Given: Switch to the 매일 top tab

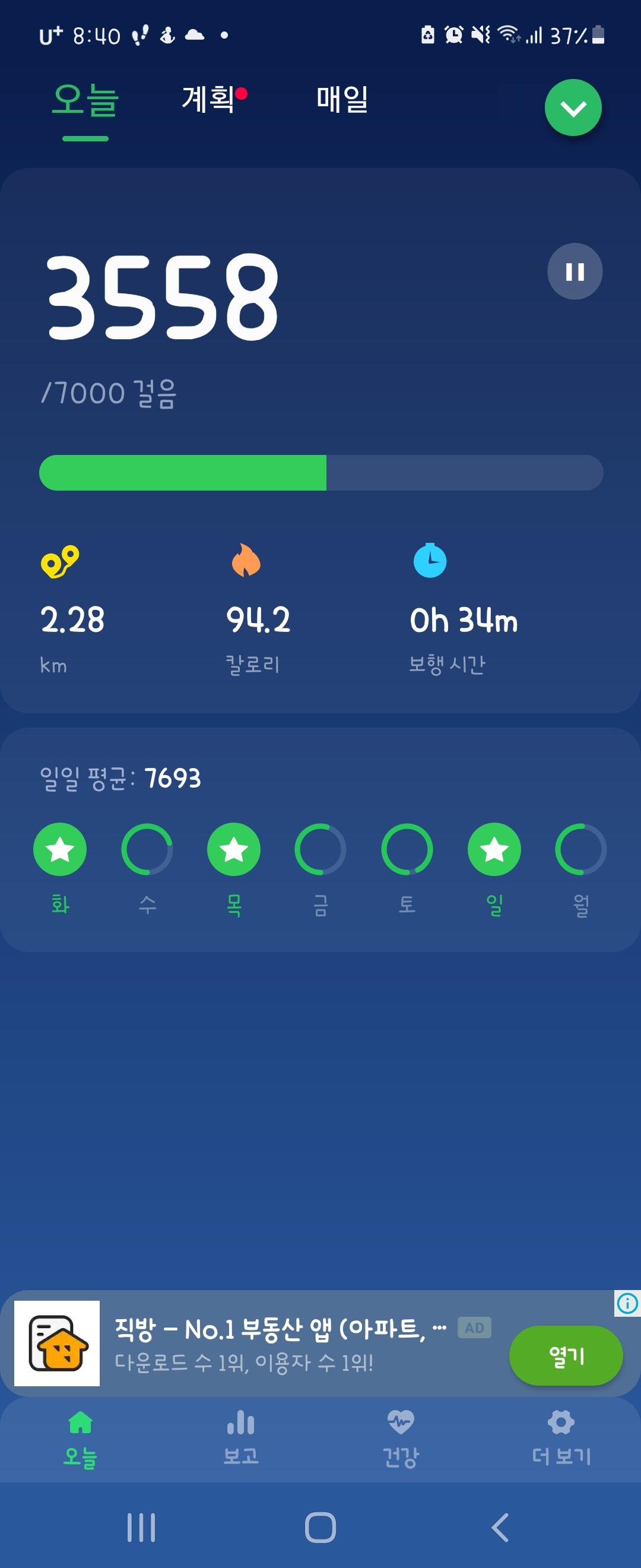Looking at the screenshot, I should pyautogui.click(x=342, y=99).
